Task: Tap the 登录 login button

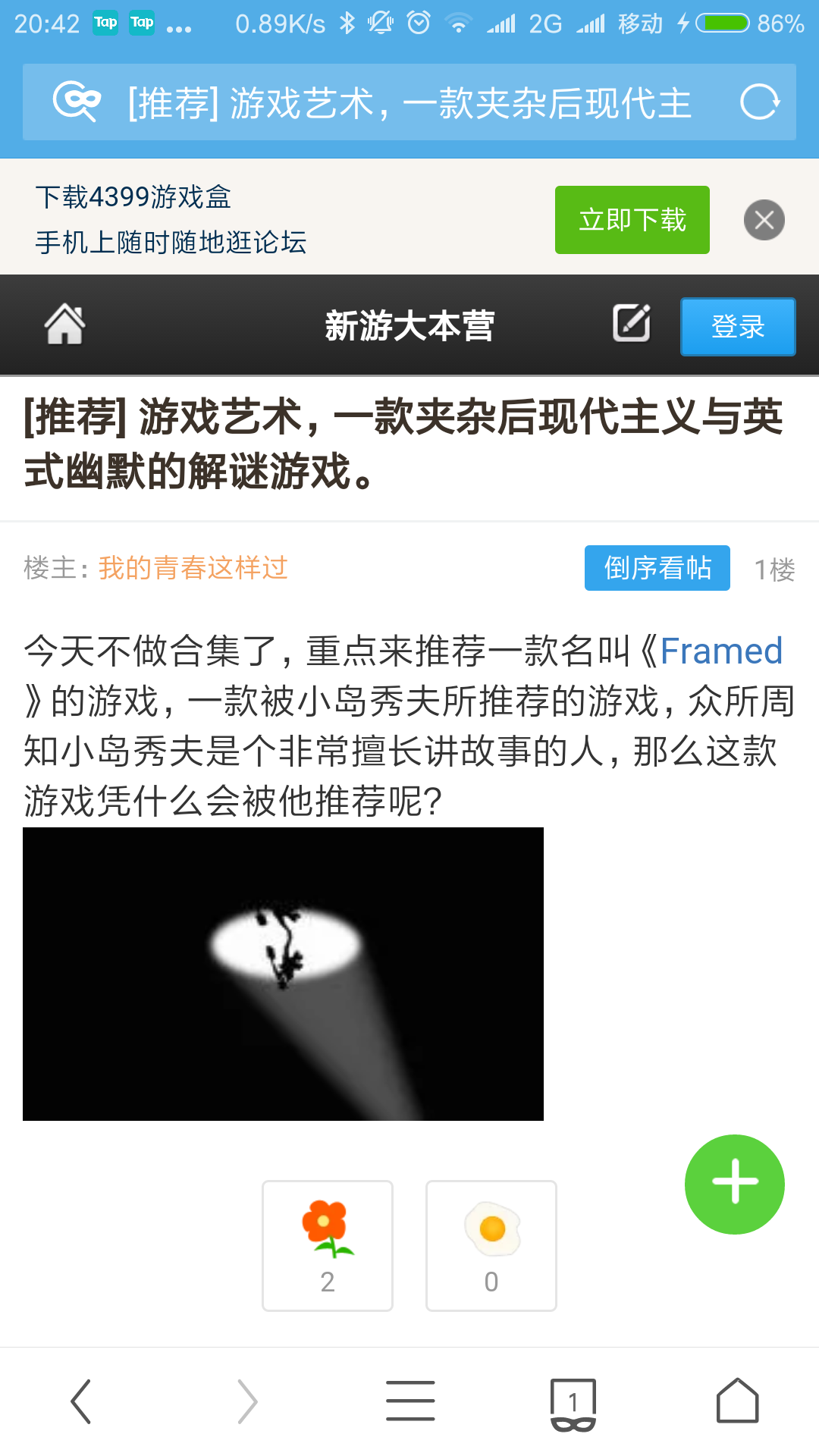Action: click(x=738, y=326)
